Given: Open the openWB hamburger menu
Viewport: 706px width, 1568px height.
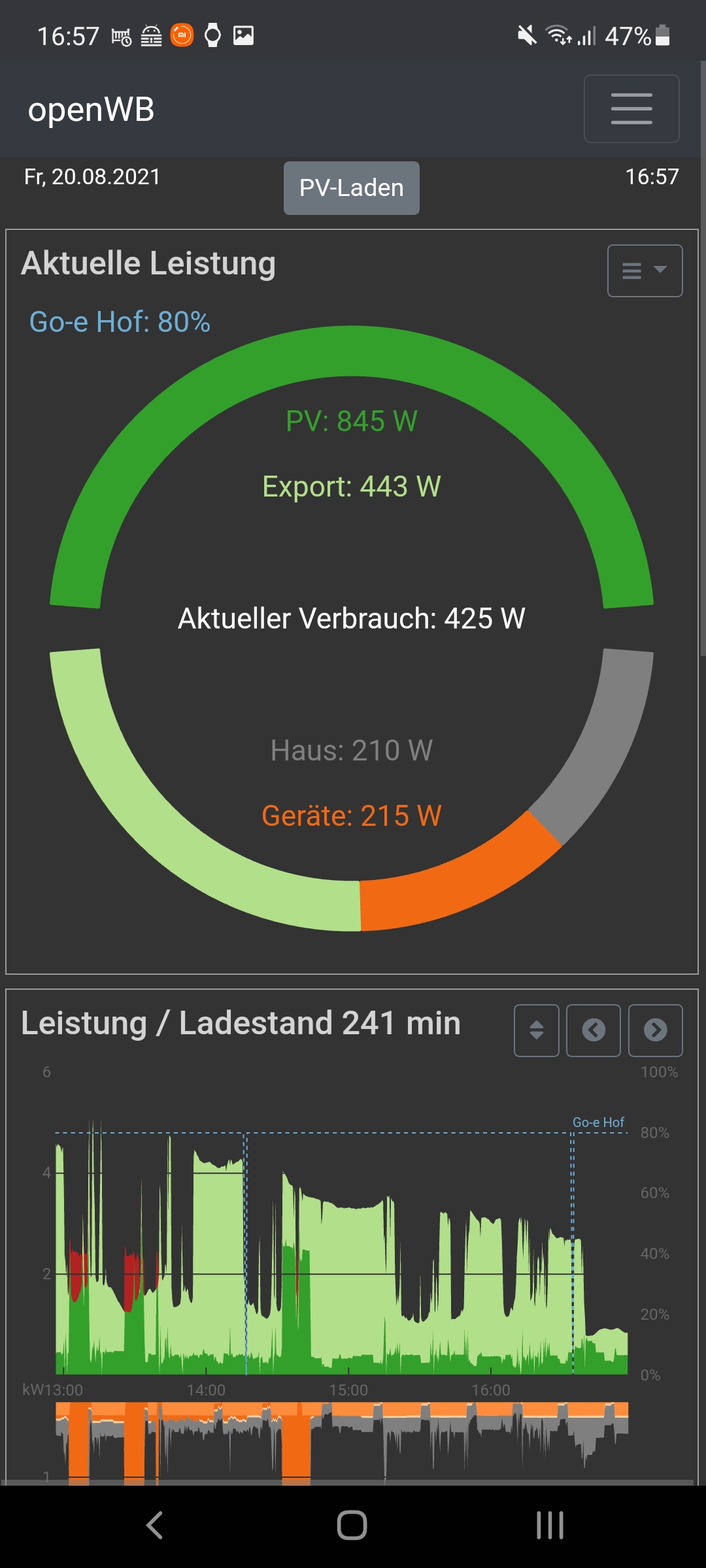Looking at the screenshot, I should click(631, 108).
